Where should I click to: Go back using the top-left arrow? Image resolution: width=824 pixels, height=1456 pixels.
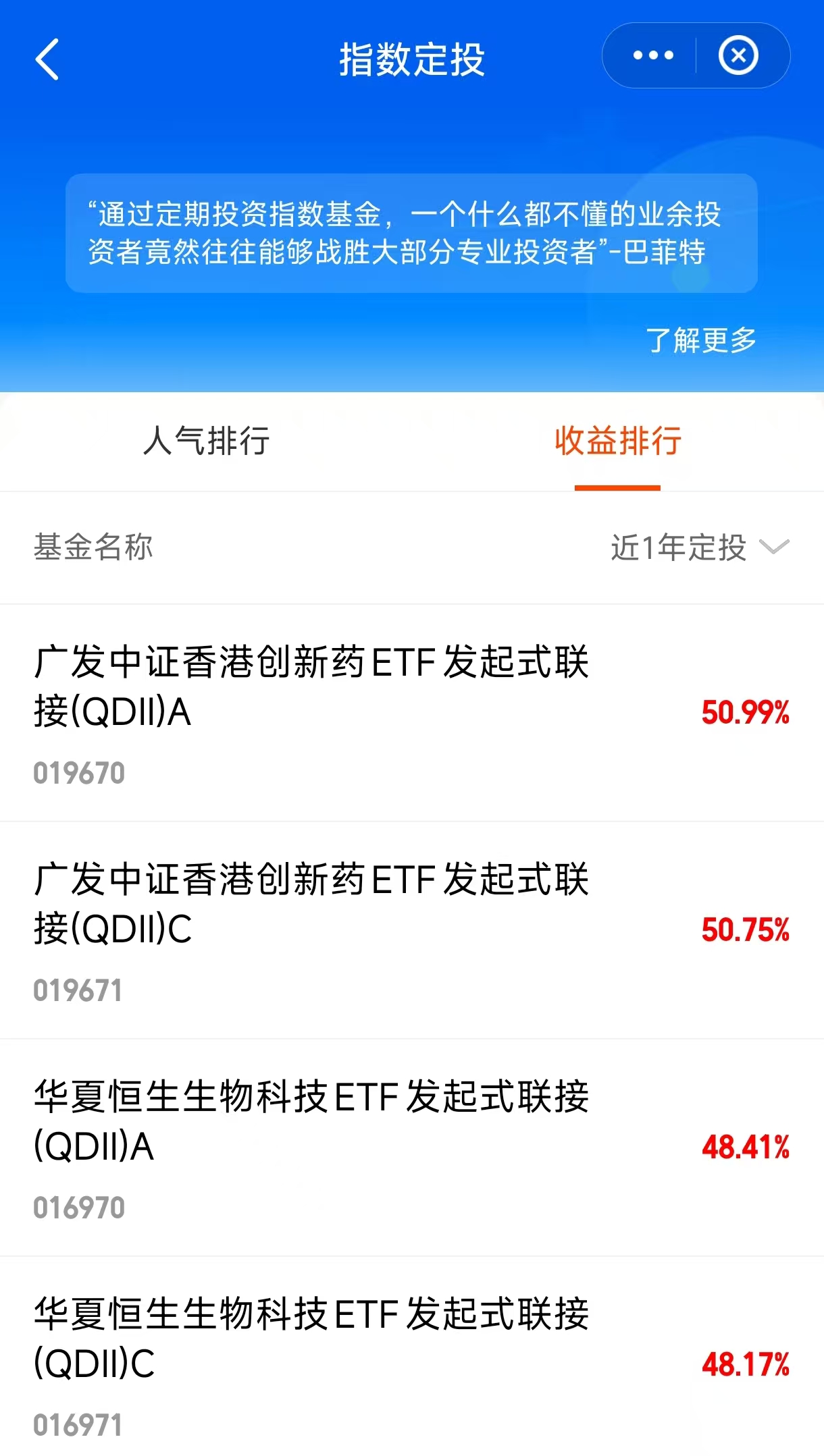tap(47, 60)
